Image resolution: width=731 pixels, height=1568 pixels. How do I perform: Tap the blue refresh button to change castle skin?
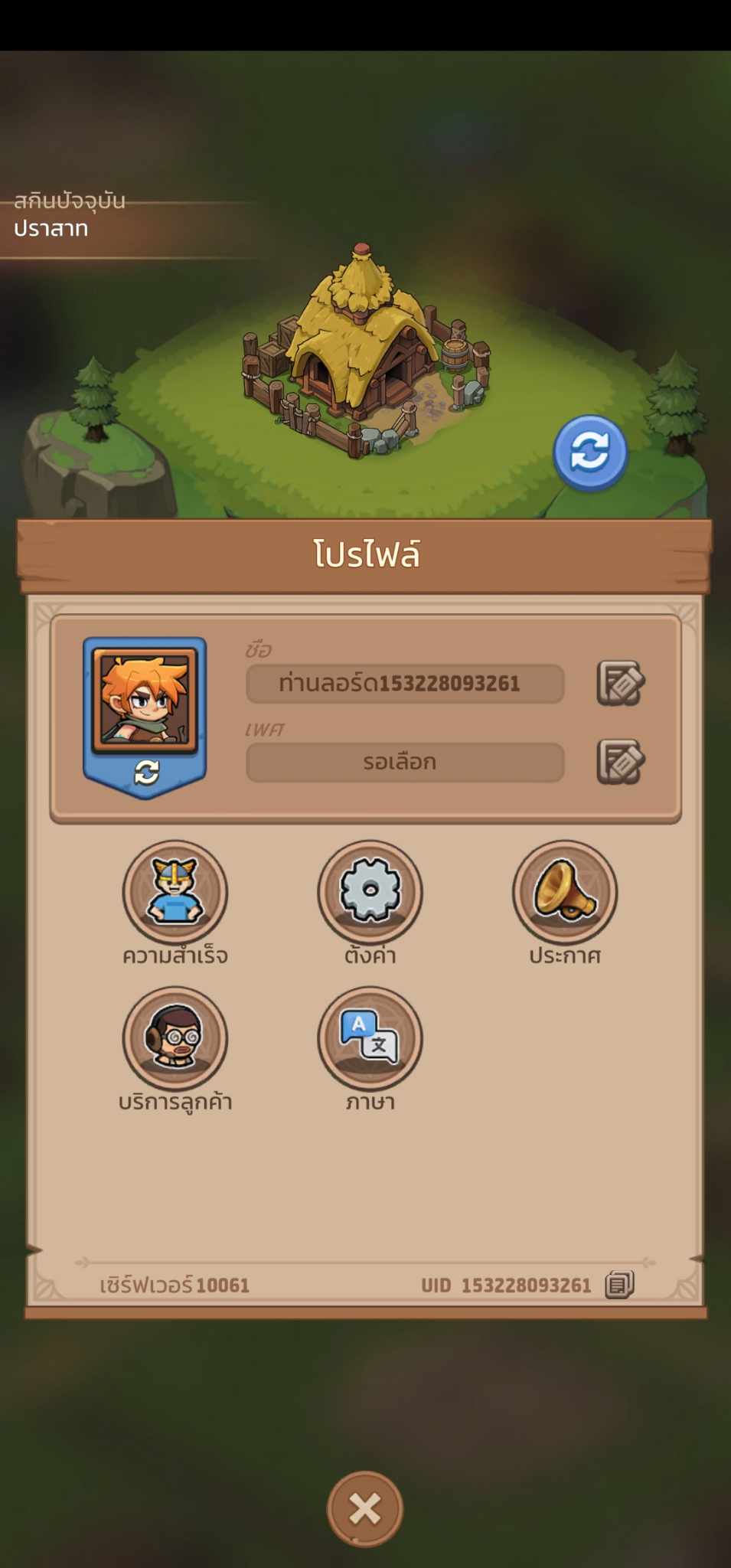[589, 452]
